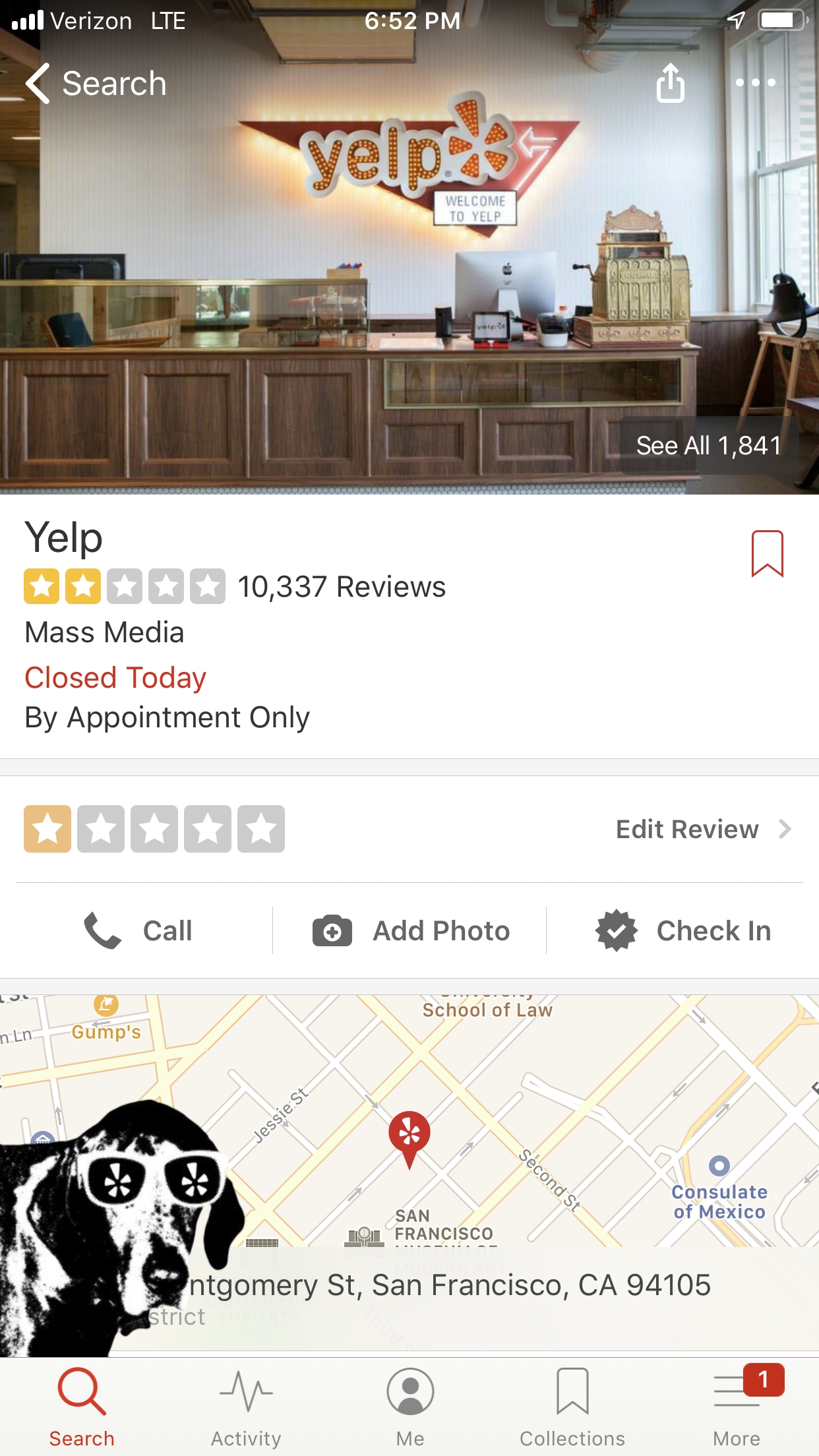See all 1,841 photos
The height and width of the screenshot is (1456, 819).
click(x=708, y=446)
